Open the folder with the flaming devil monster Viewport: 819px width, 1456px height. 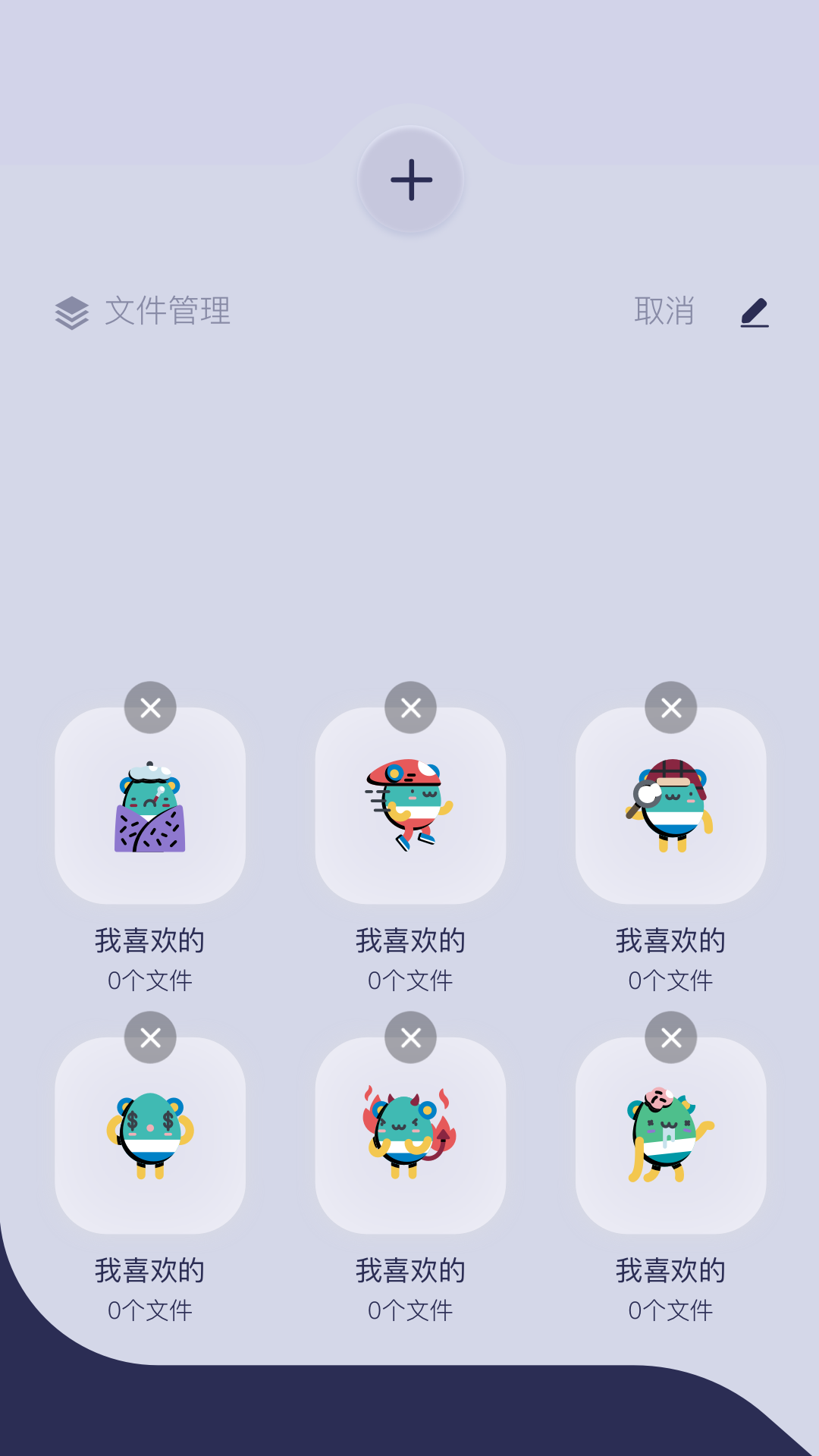(409, 1136)
